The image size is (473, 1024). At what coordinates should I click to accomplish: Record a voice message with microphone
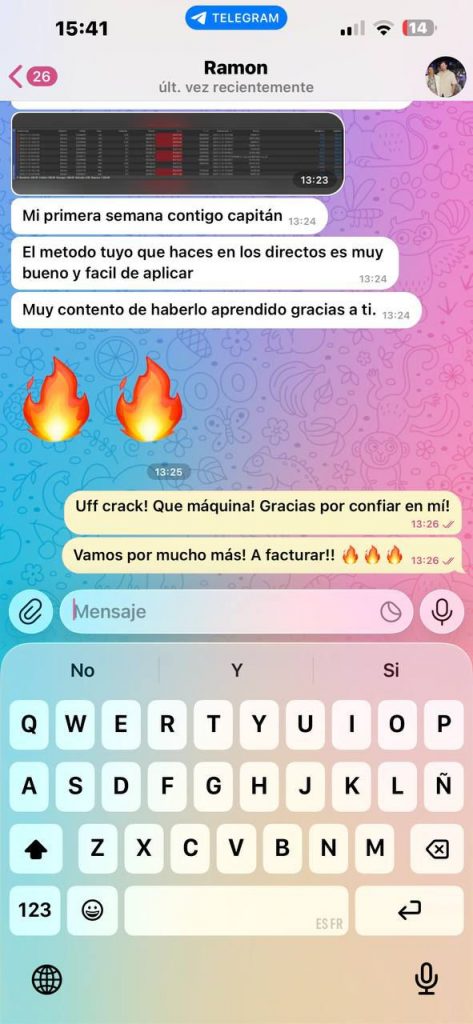442,612
